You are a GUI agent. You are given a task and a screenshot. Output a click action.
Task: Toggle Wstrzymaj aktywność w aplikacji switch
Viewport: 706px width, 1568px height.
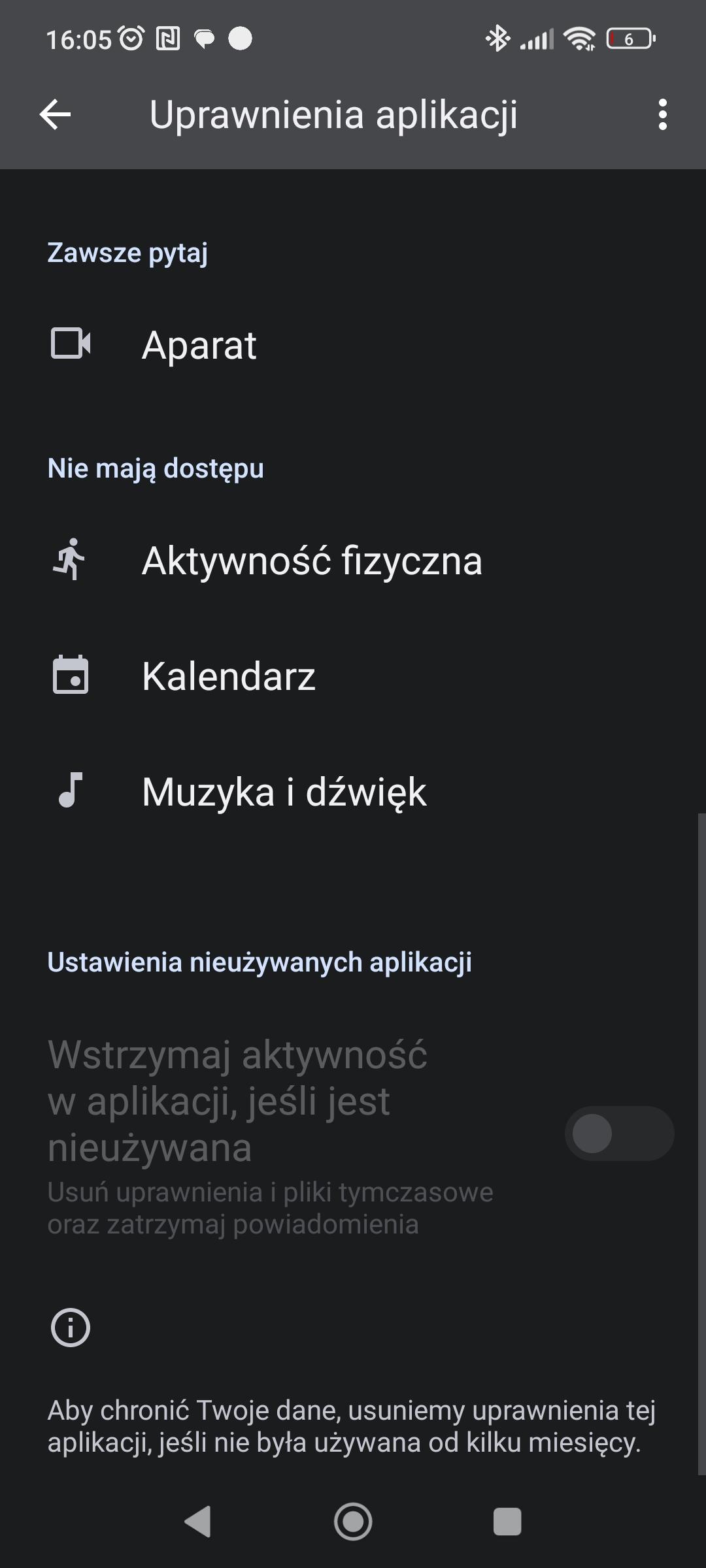point(618,1134)
